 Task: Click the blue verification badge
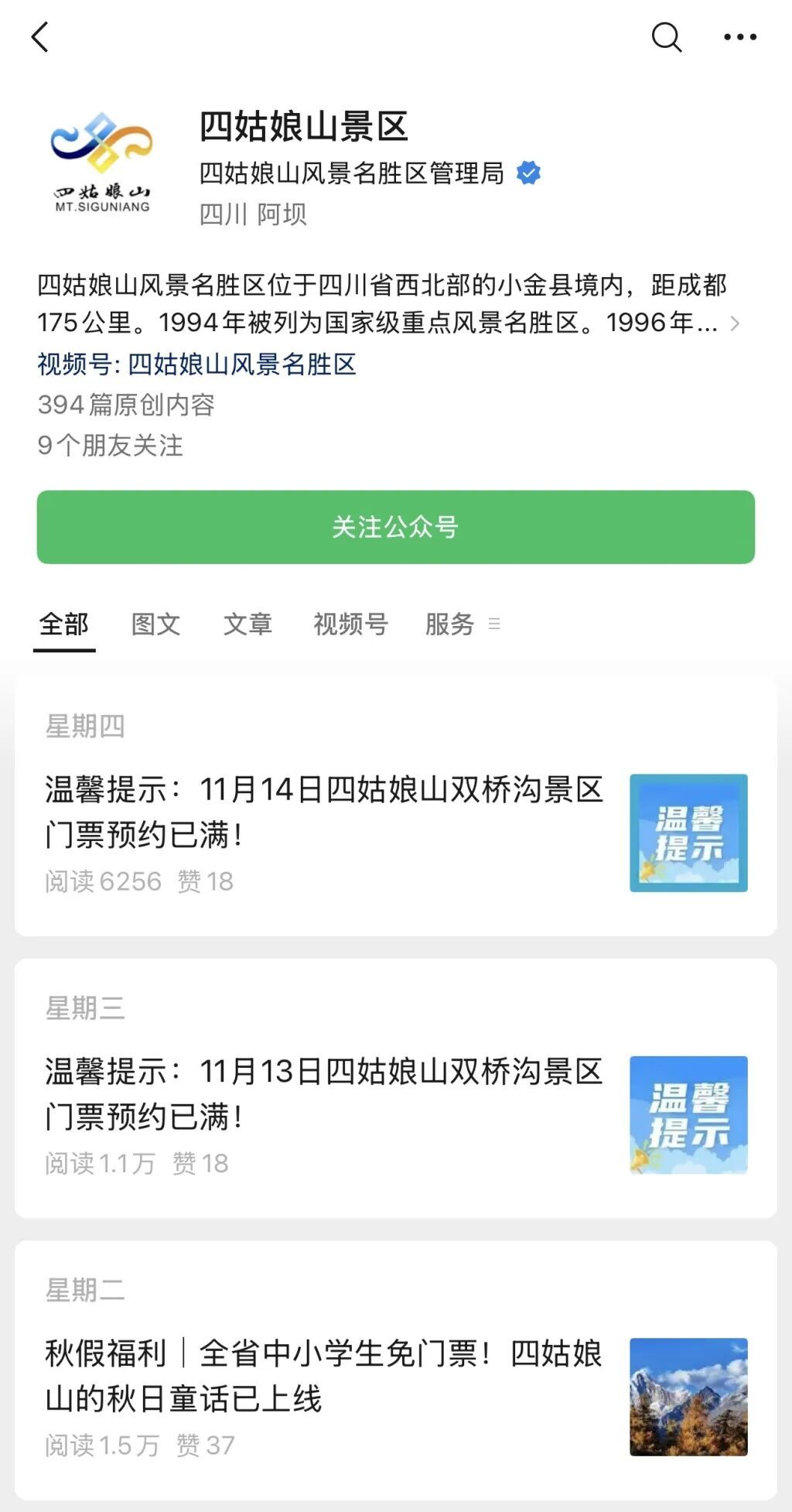(x=530, y=173)
